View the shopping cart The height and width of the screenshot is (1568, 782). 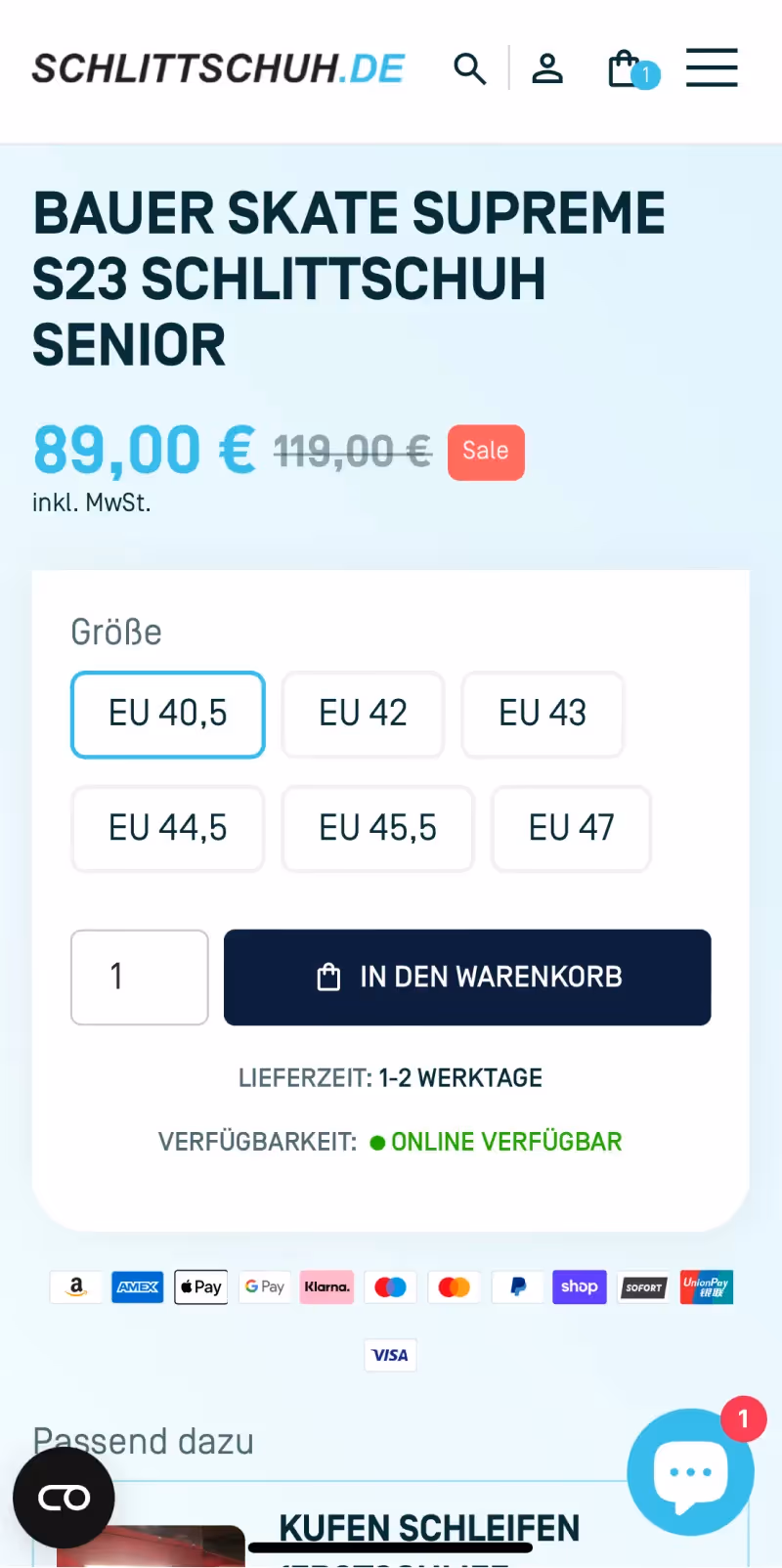[x=626, y=69]
